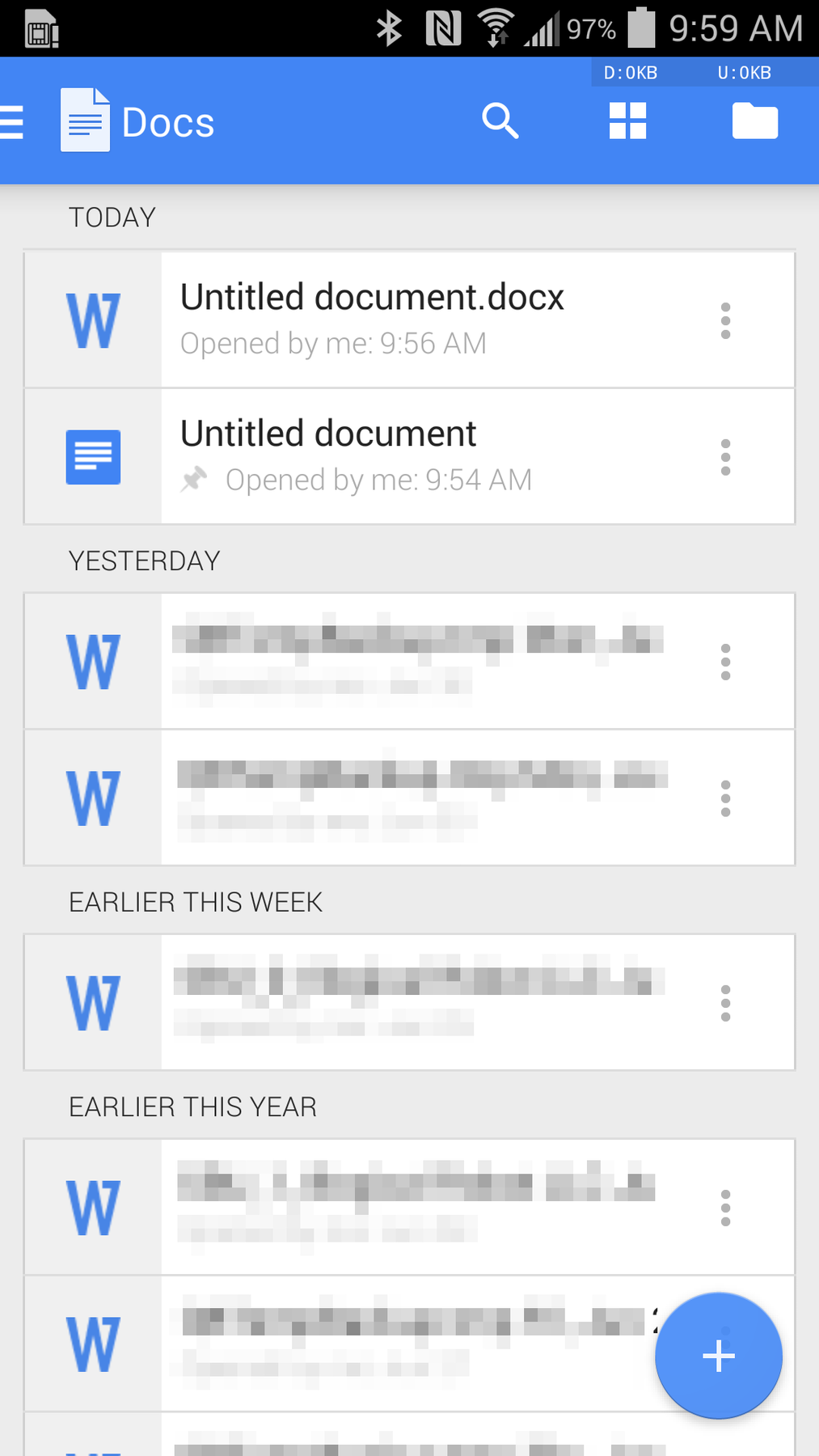Open overflow menu for Untitled document.docx
This screenshot has height=1456, width=819.
click(725, 320)
